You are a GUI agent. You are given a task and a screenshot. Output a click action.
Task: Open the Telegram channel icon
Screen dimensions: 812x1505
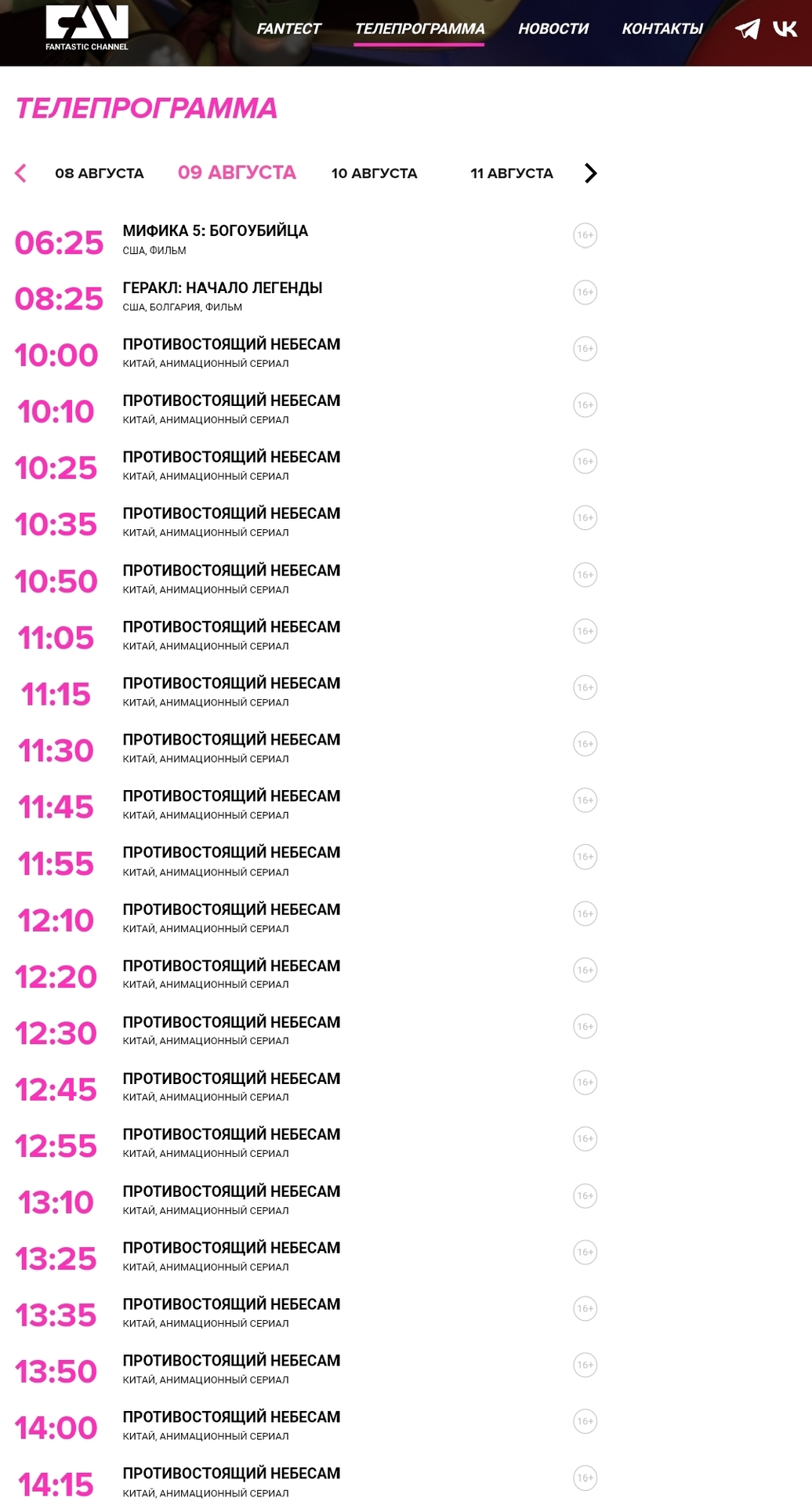(x=747, y=29)
